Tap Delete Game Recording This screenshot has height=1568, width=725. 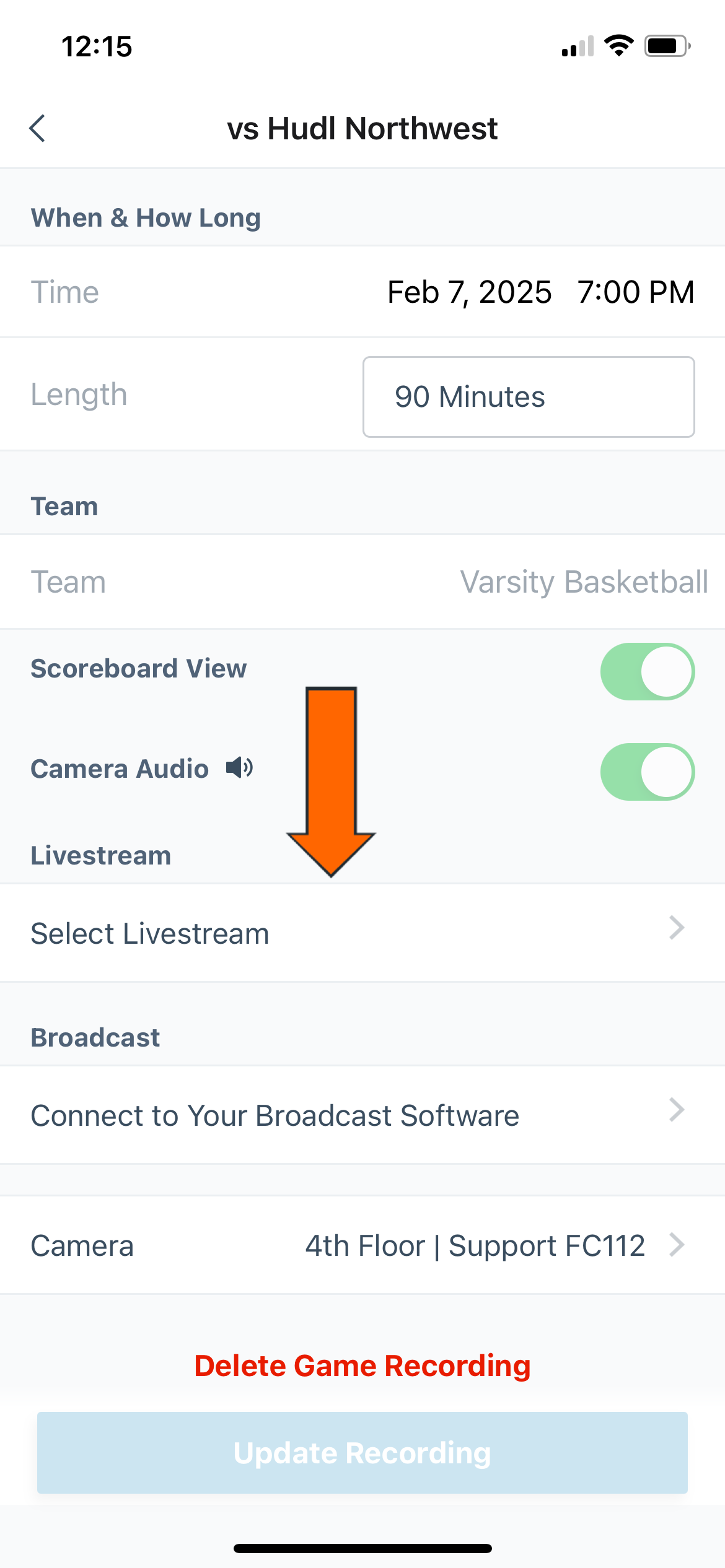362,1364
